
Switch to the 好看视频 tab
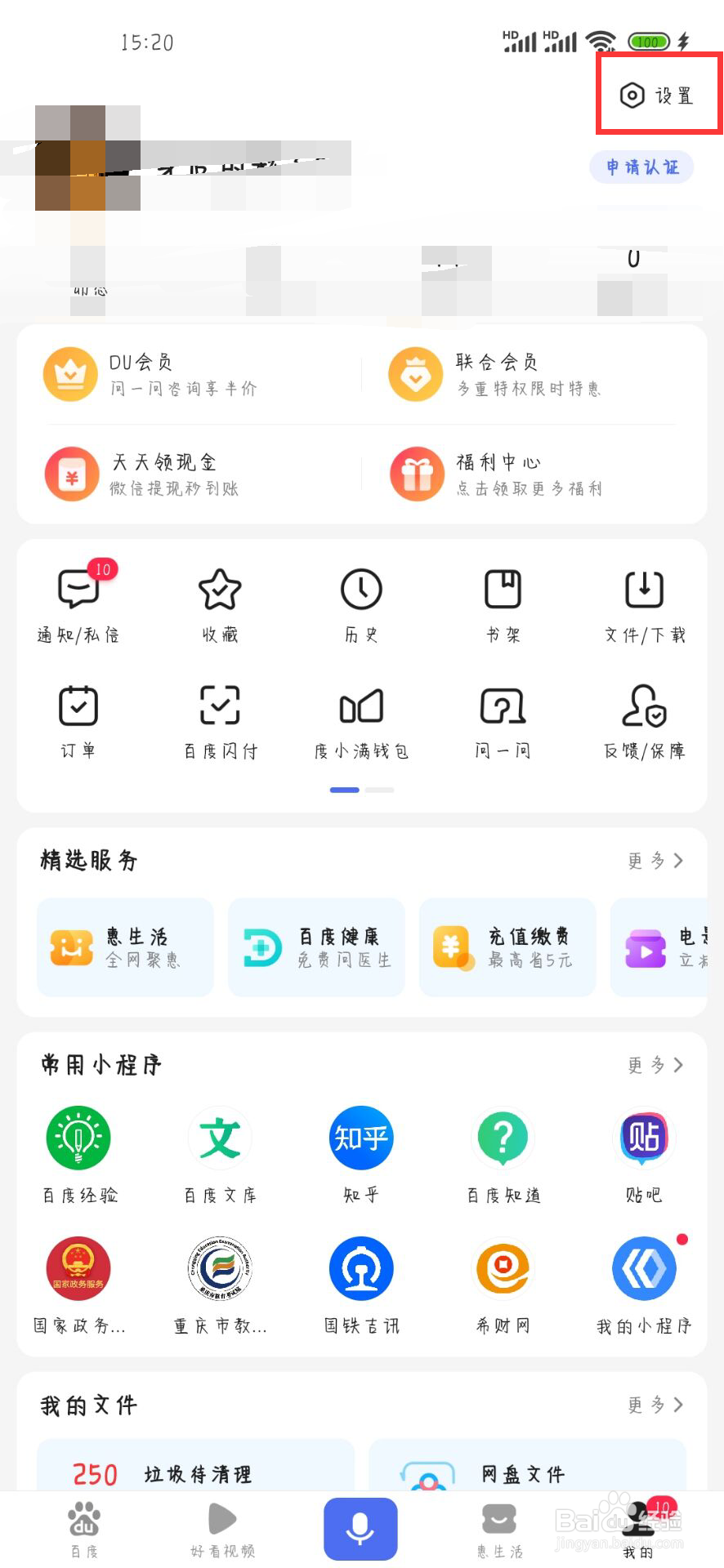coord(223,1530)
